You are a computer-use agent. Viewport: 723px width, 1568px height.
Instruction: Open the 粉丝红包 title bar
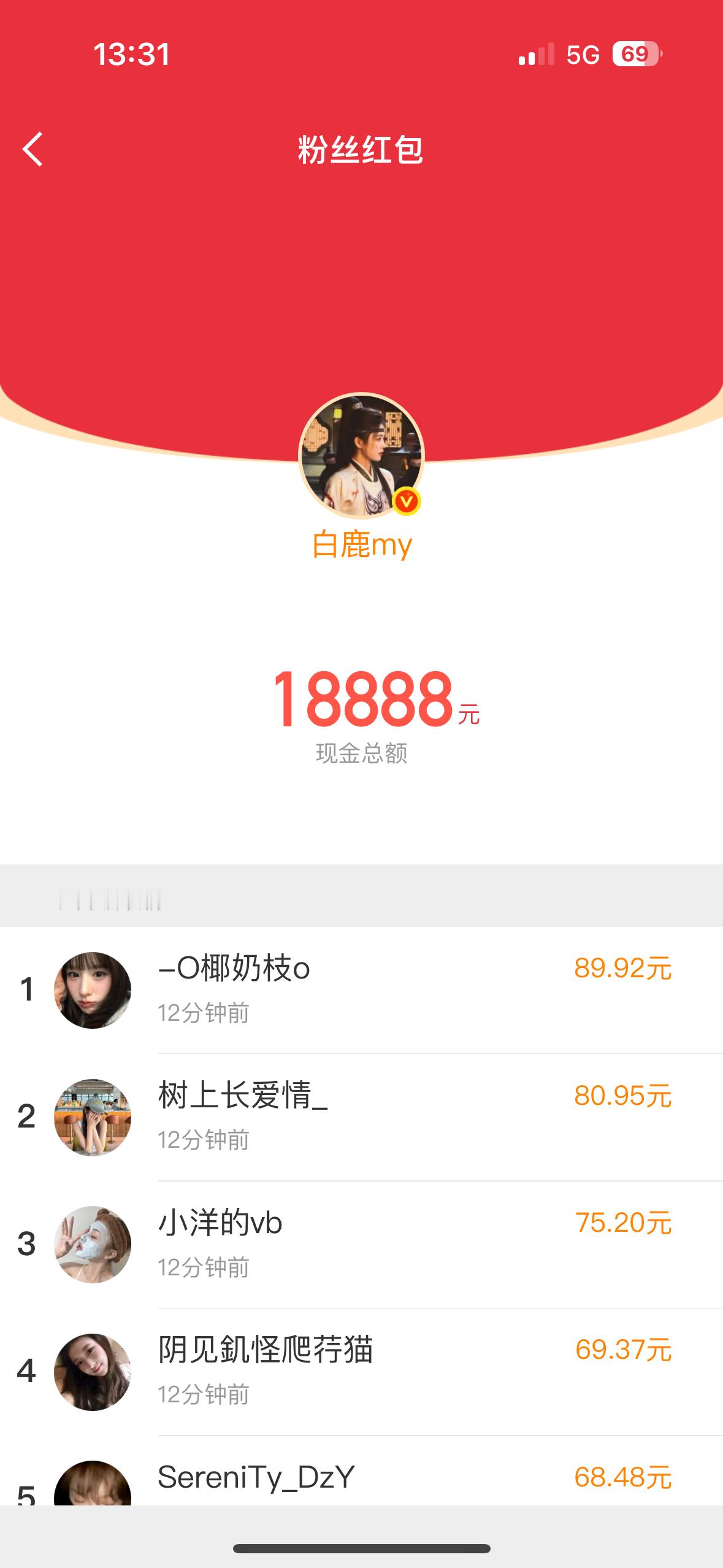pos(361,149)
